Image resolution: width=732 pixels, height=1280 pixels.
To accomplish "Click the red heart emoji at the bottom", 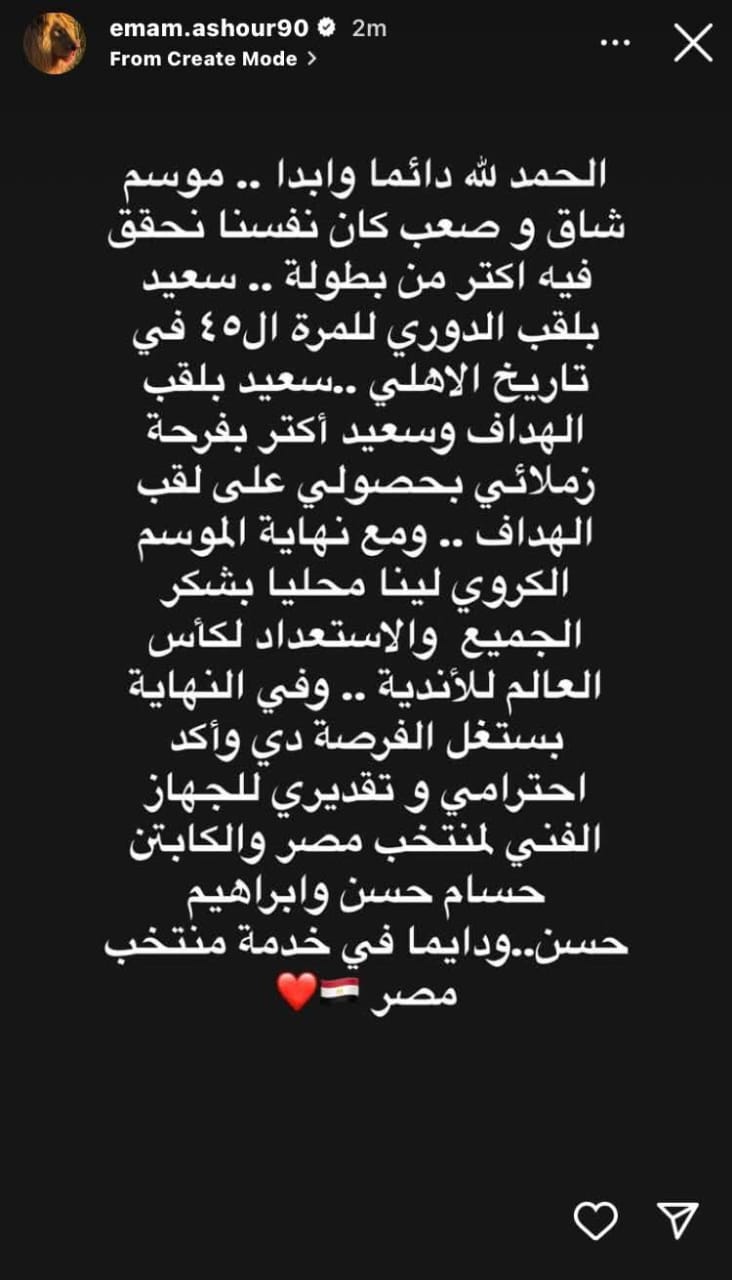I will 293,993.
